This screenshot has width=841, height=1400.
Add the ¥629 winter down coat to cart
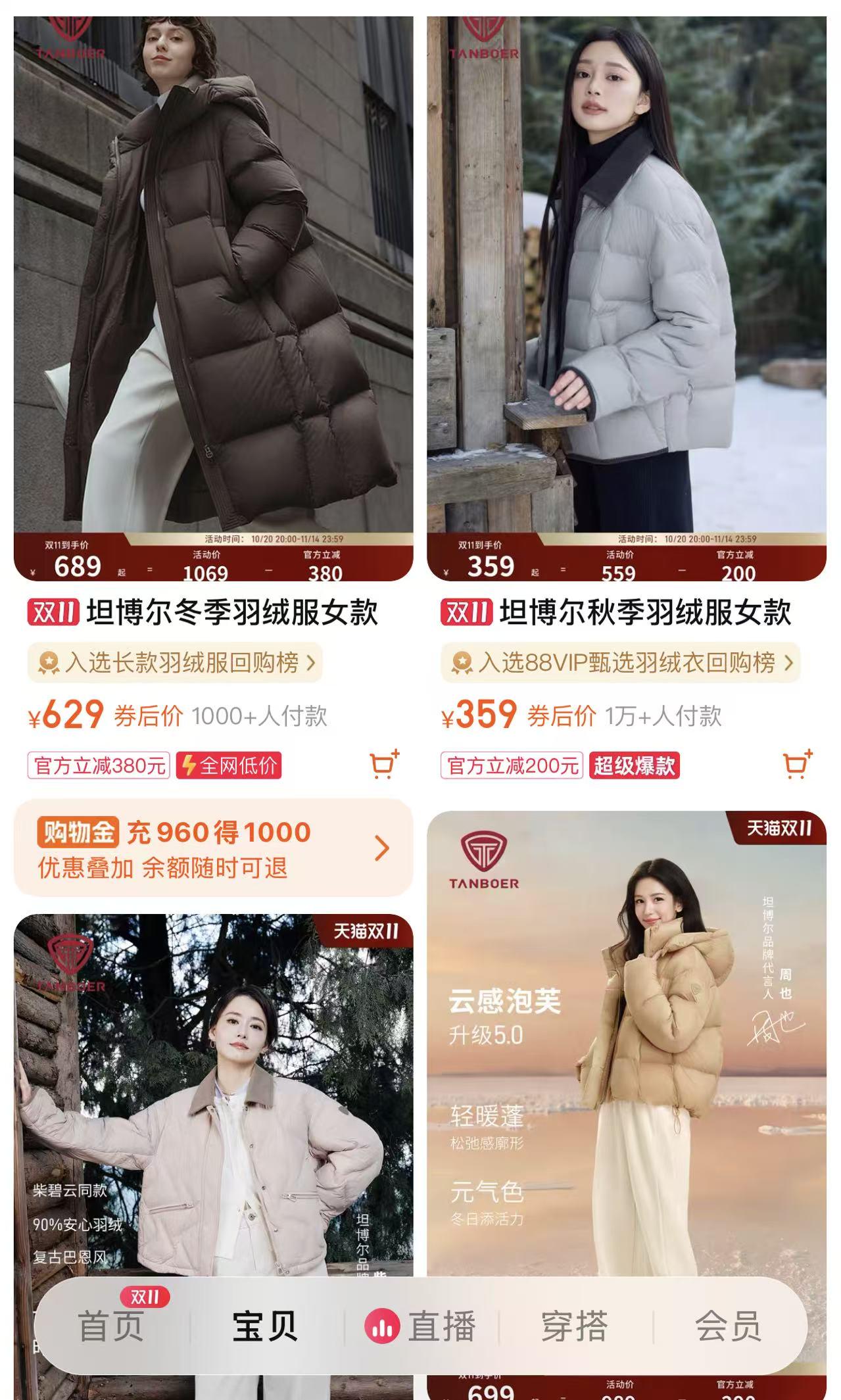(x=384, y=765)
